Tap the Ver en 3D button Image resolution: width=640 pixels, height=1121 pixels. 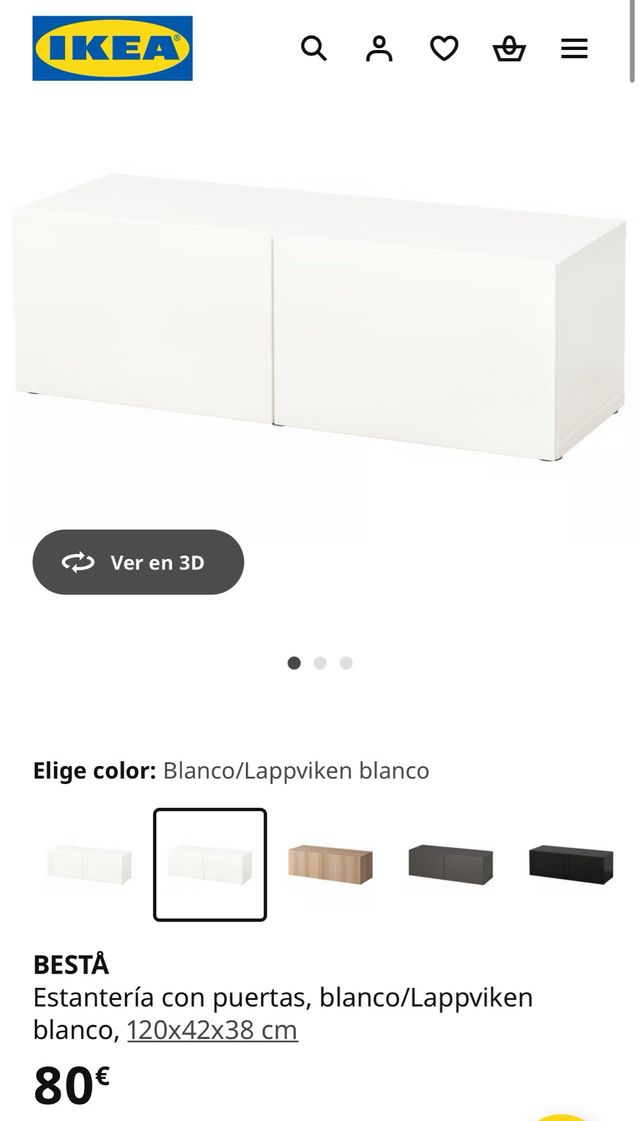pyautogui.click(x=138, y=562)
